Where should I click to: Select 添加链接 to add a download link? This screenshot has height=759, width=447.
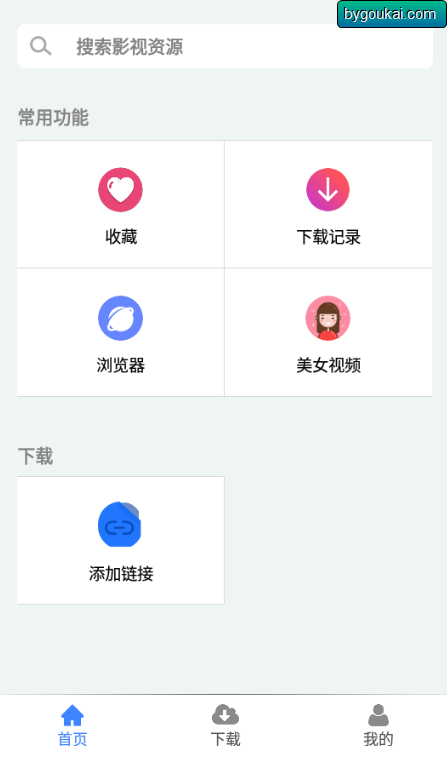coord(121,540)
